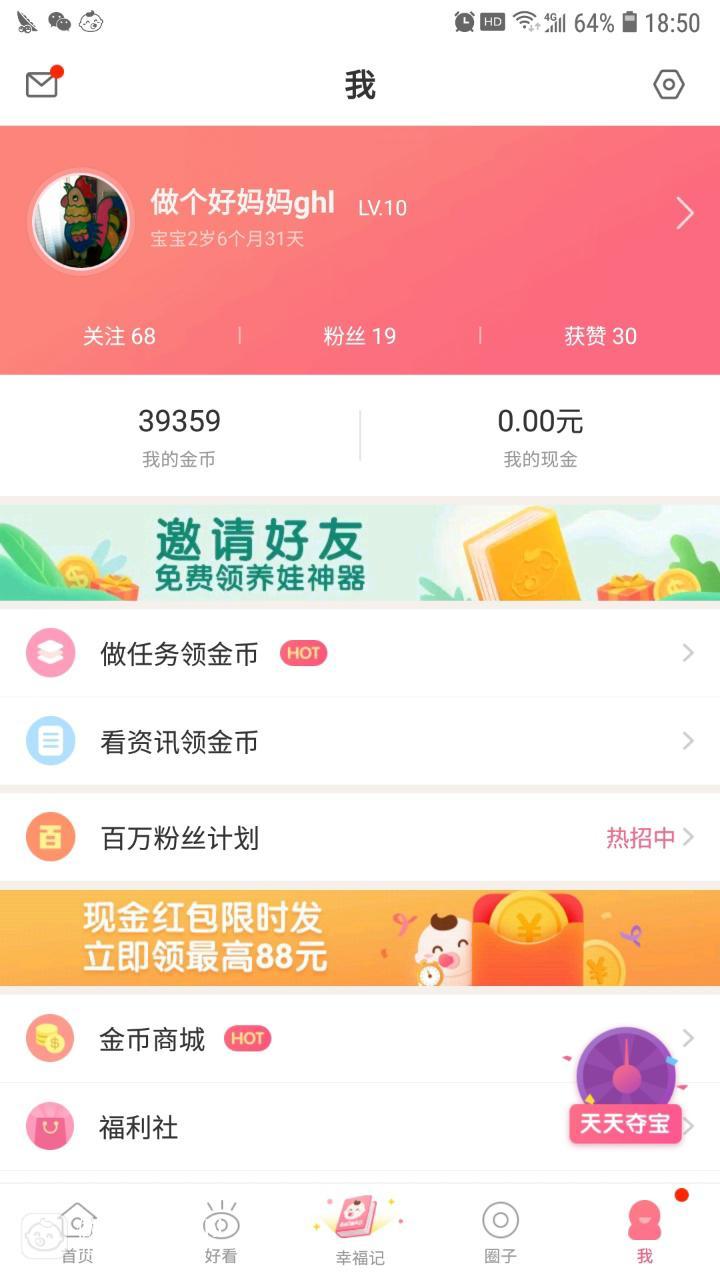View the 获赞 30 likes
Viewport: 720px width, 1280px height.
point(600,336)
